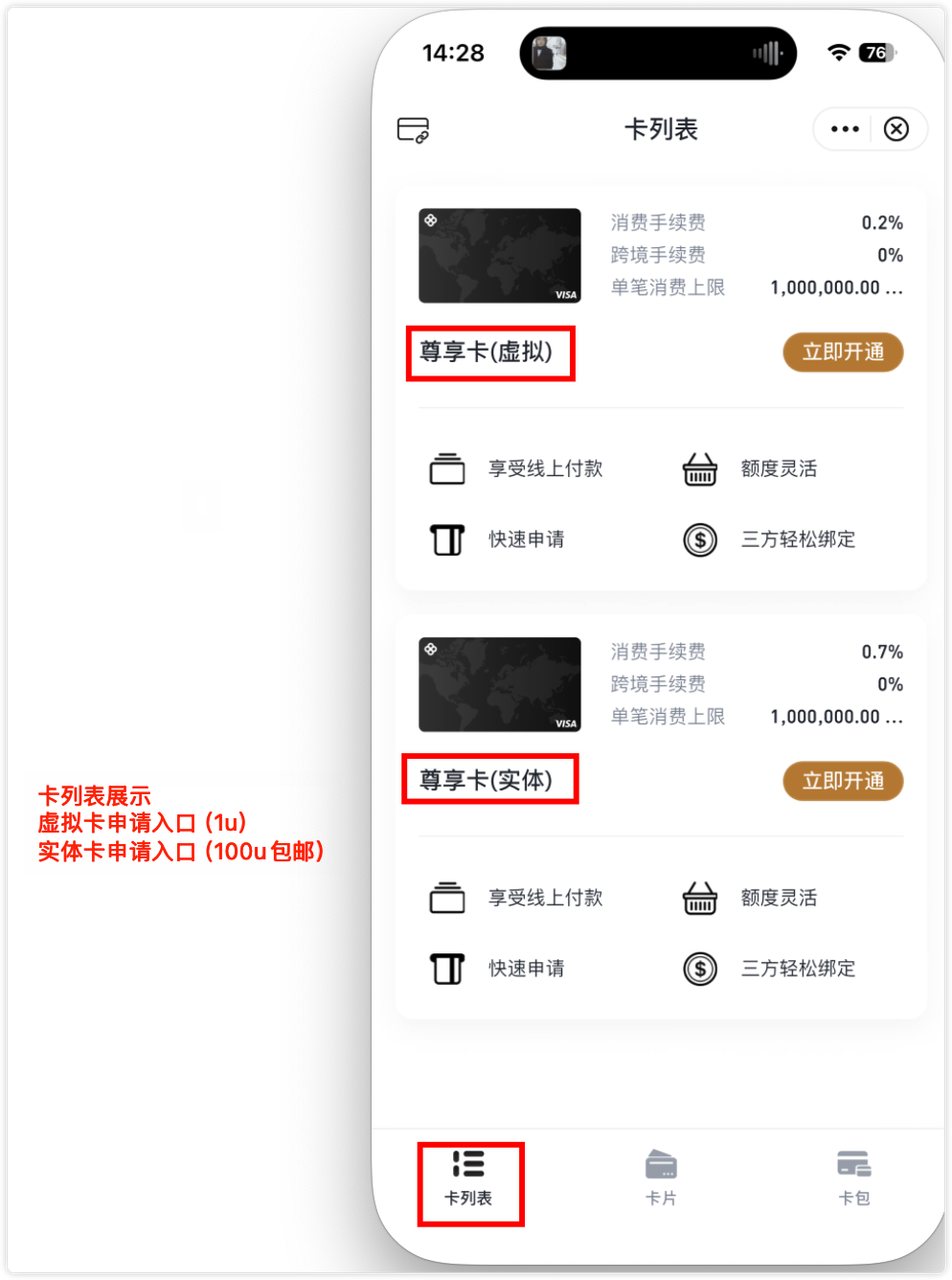952x1280 pixels.
Task: Close the mini program with the X button
Action: click(x=897, y=130)
